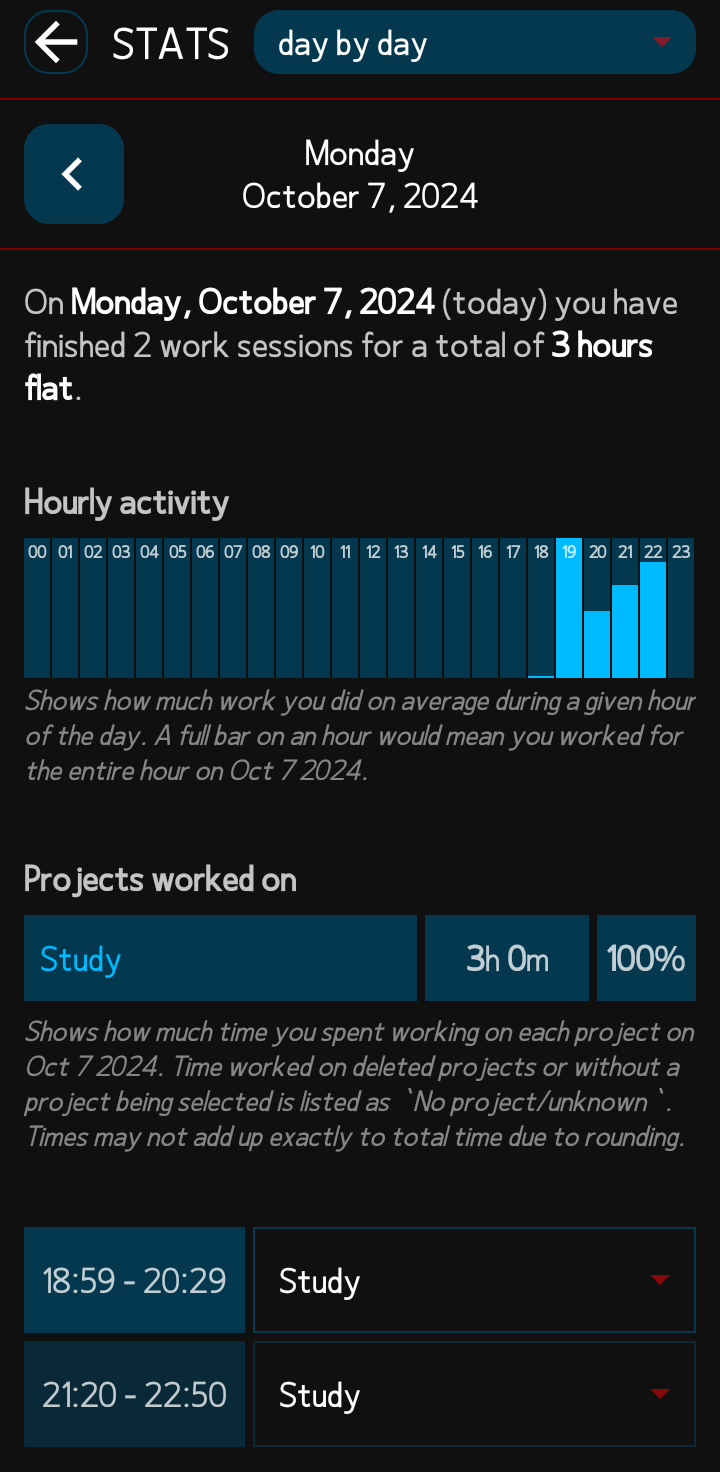Change project for the 21:20 - 22:50 session
Viewport: 720px width, 1472px height.
click(x=475, y=1394)
